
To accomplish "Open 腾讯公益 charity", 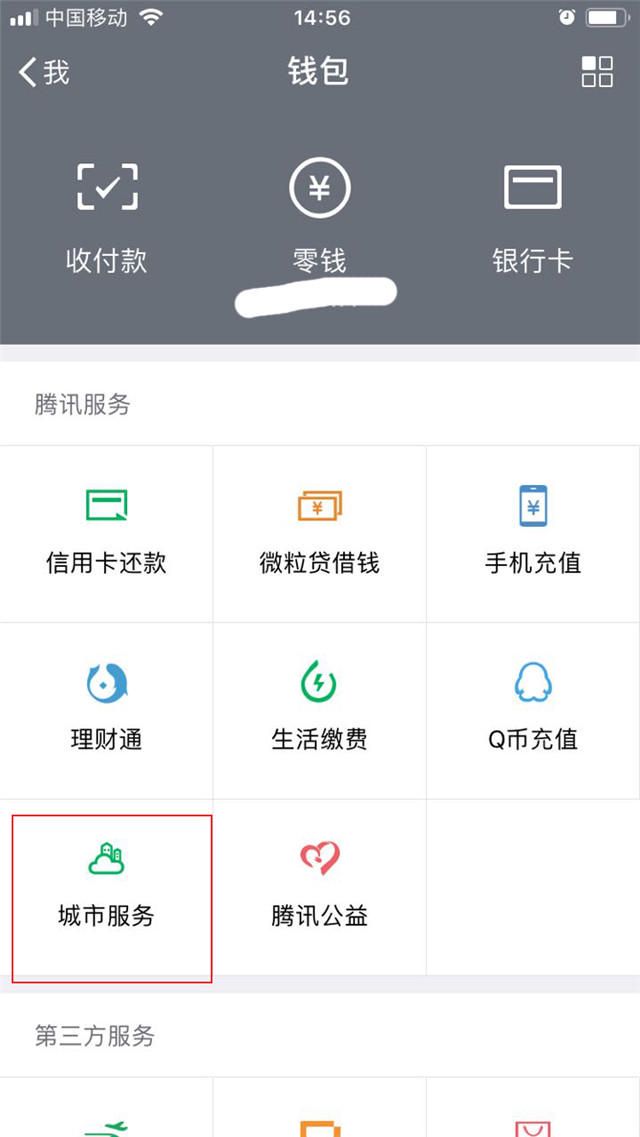I will click(320, 888).
